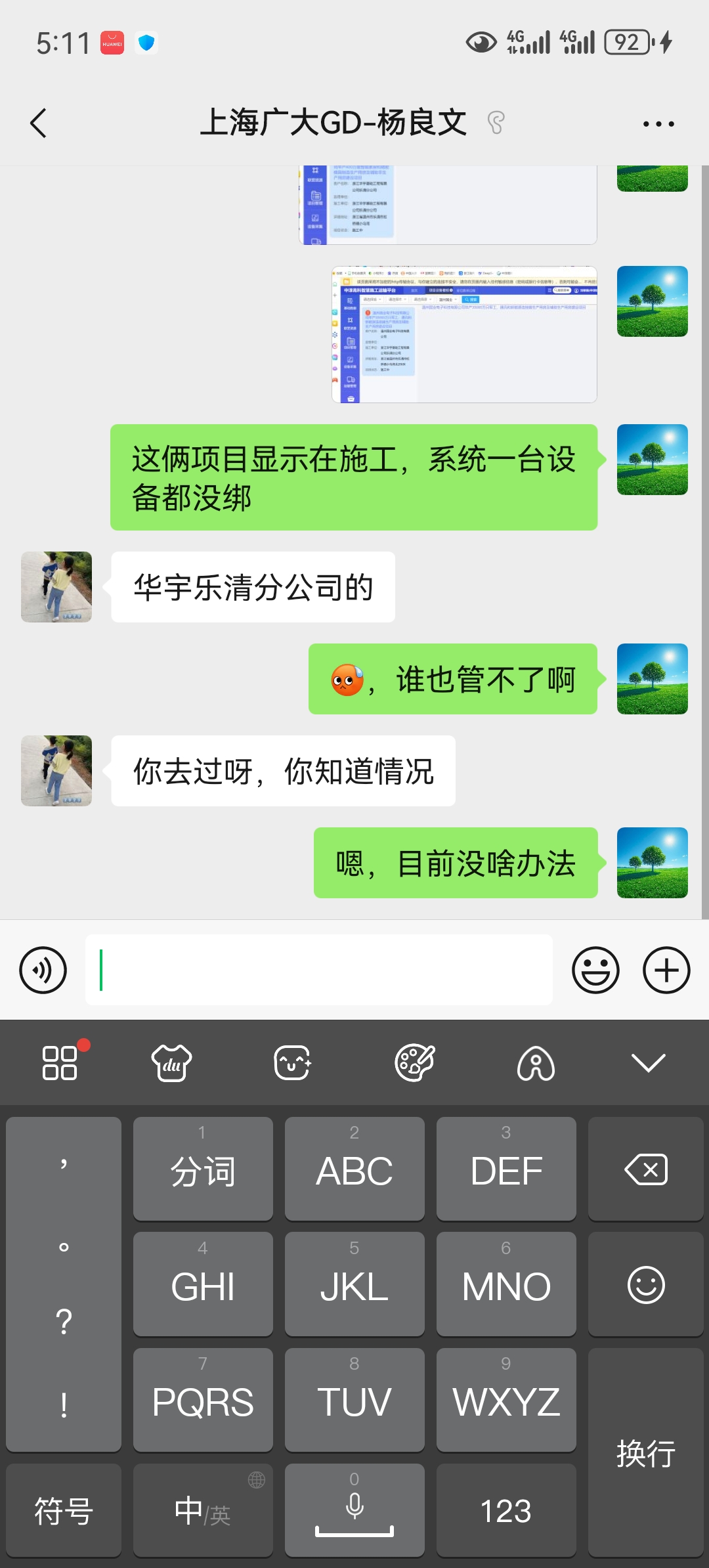Open keyboard skin themes (du shirt)
This screenshot has width=709, height=1568.
pos(171,1062)
